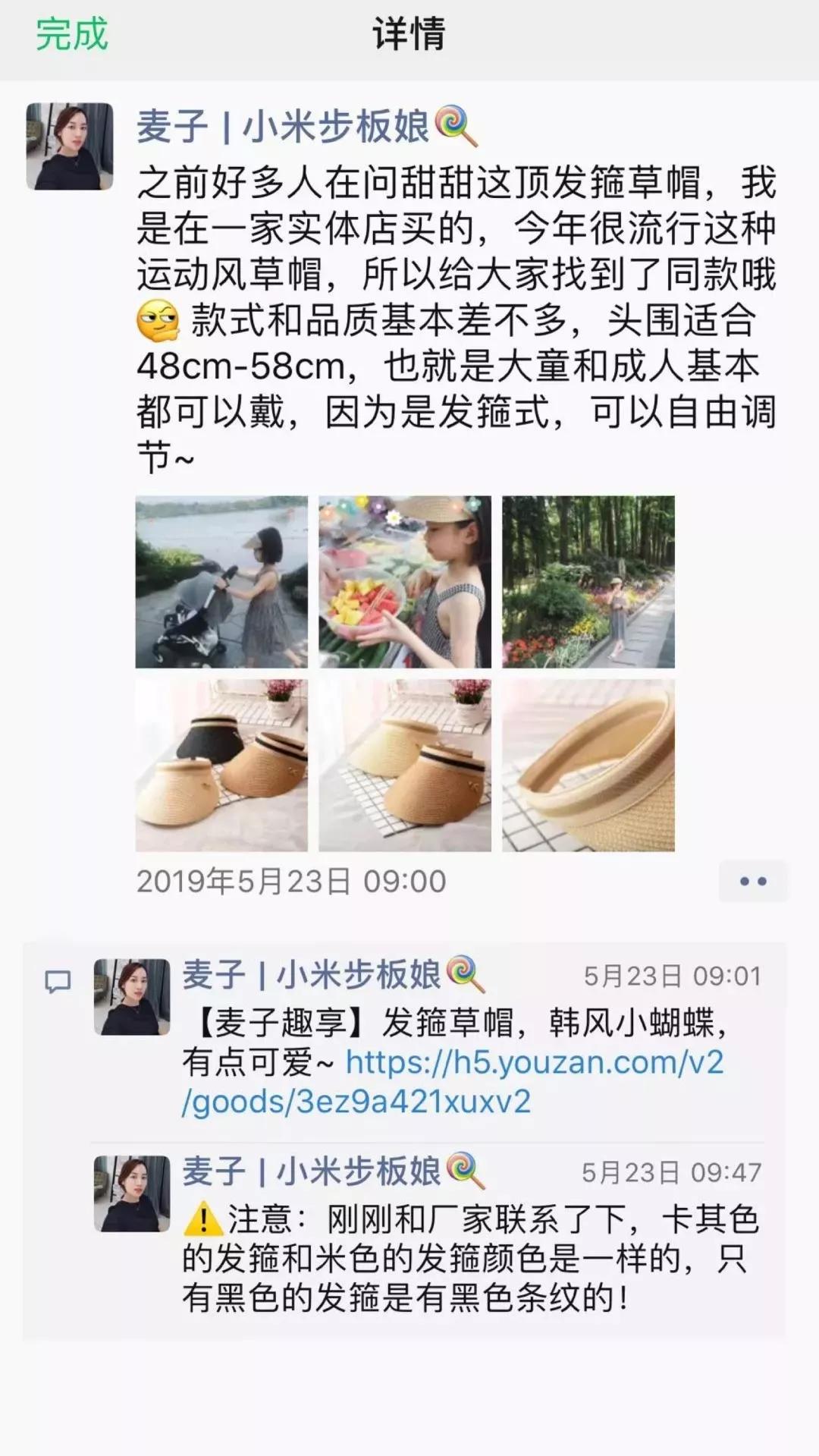Open commenter avatar on the 09:01 comment

(x=132, y=997)
